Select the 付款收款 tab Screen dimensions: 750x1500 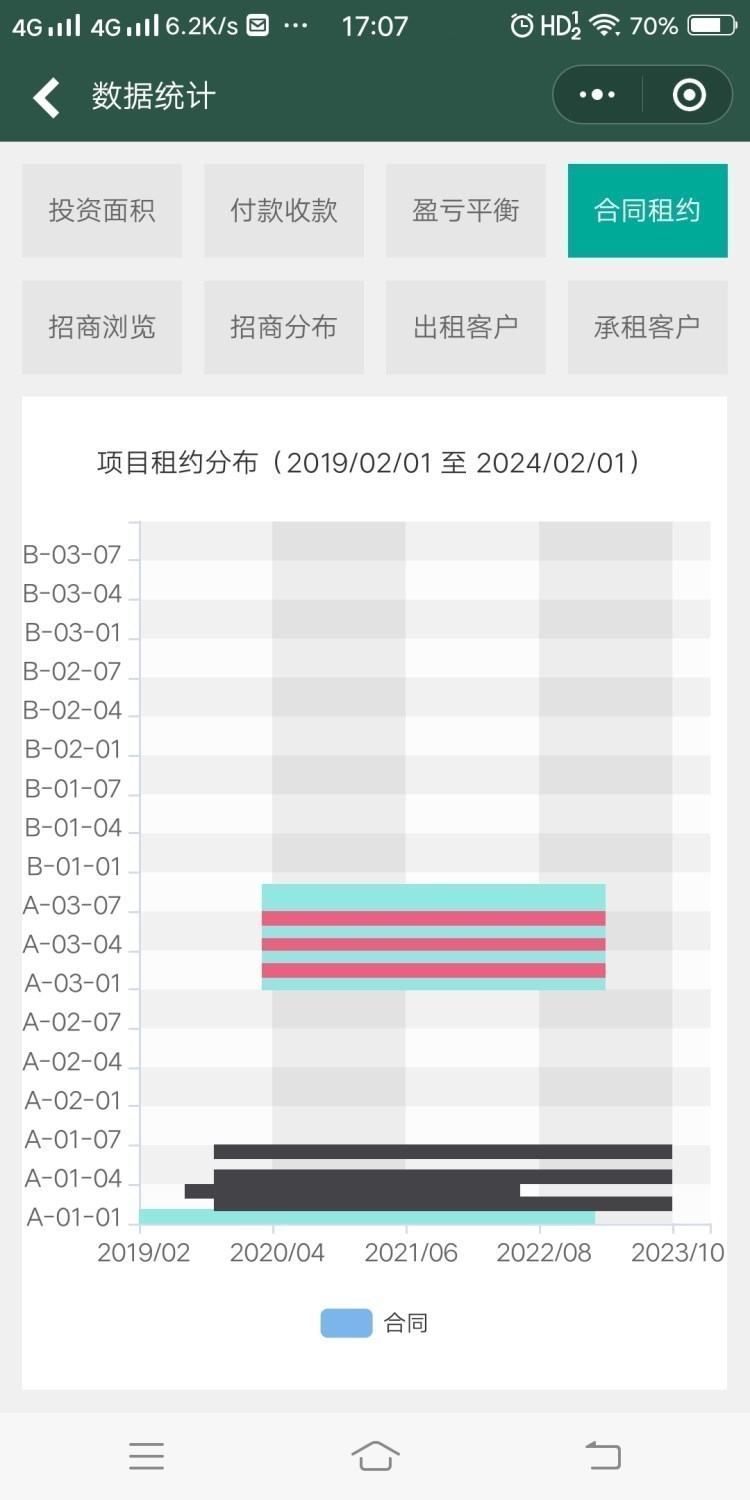click(x=284, y=211)
